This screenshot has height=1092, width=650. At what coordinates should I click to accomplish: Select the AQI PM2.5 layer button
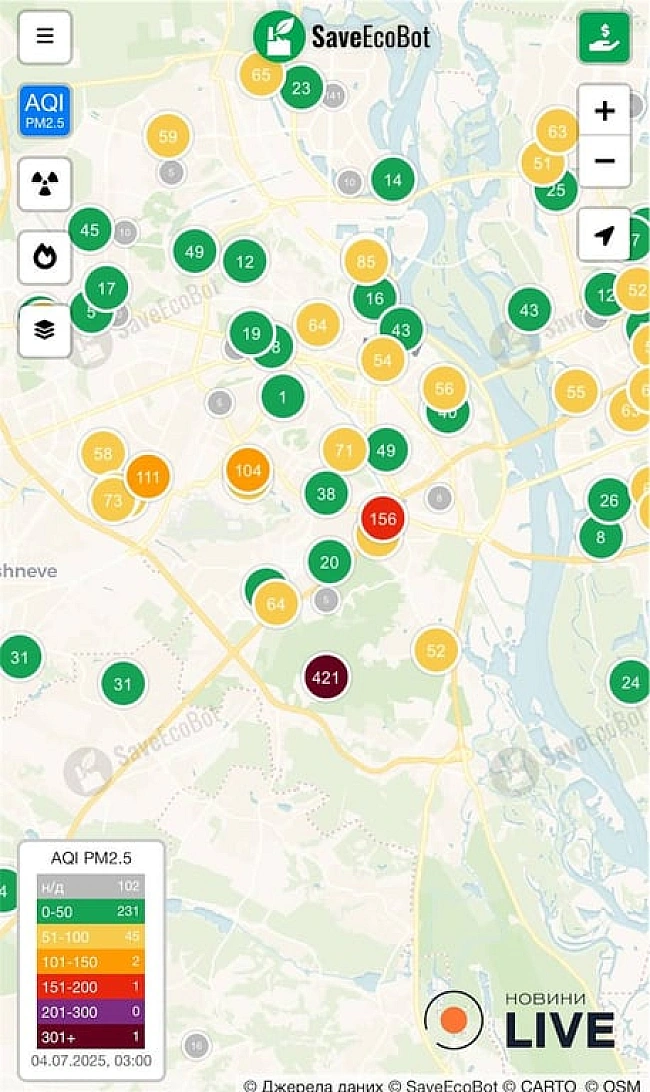coord(45,110)
